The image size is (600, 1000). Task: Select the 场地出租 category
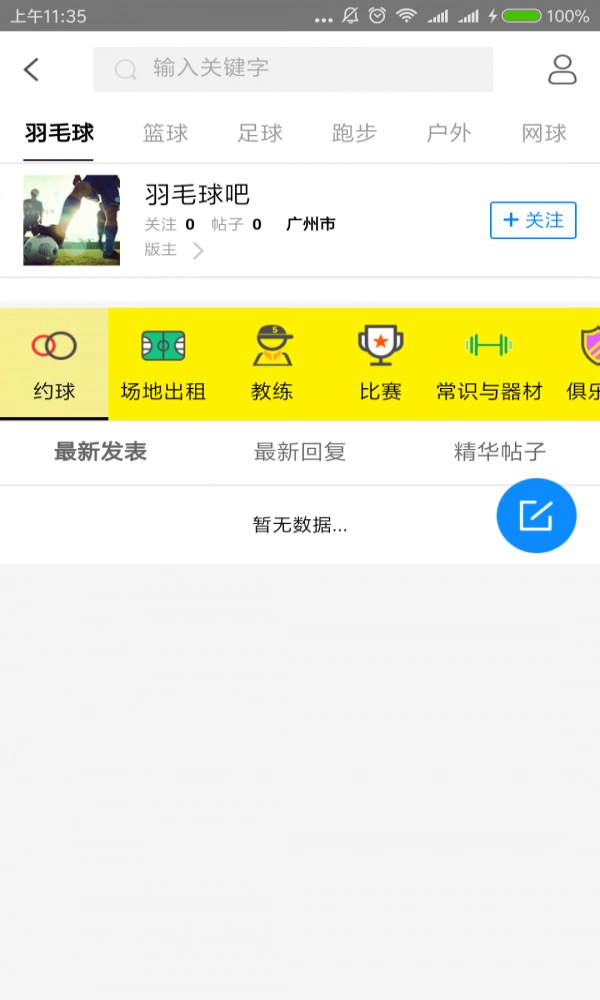point(163,365)
